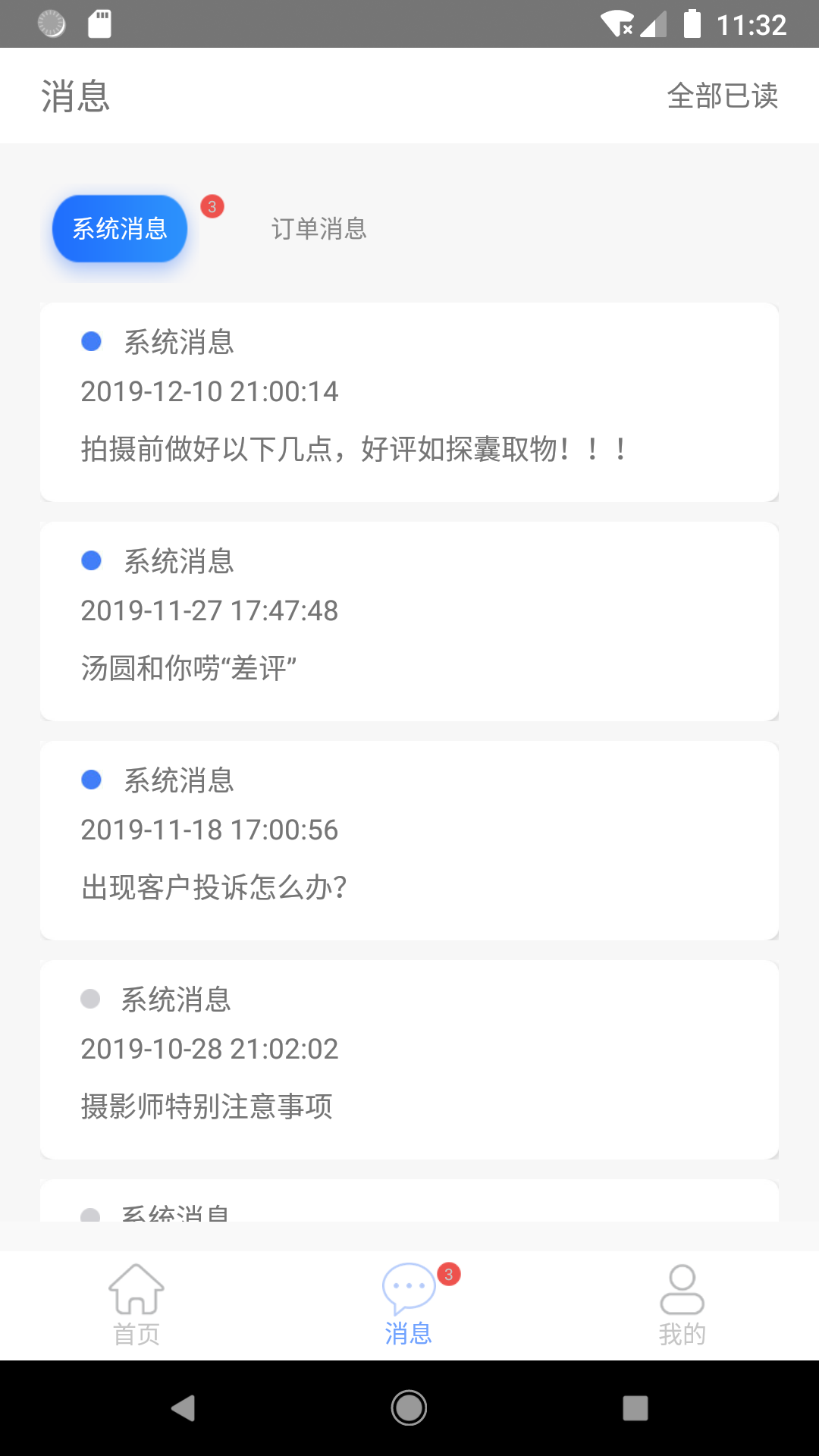Open message about 出现客户投诉怎么办
This screenshot has height=1456, width=819.
coord(409,839)
